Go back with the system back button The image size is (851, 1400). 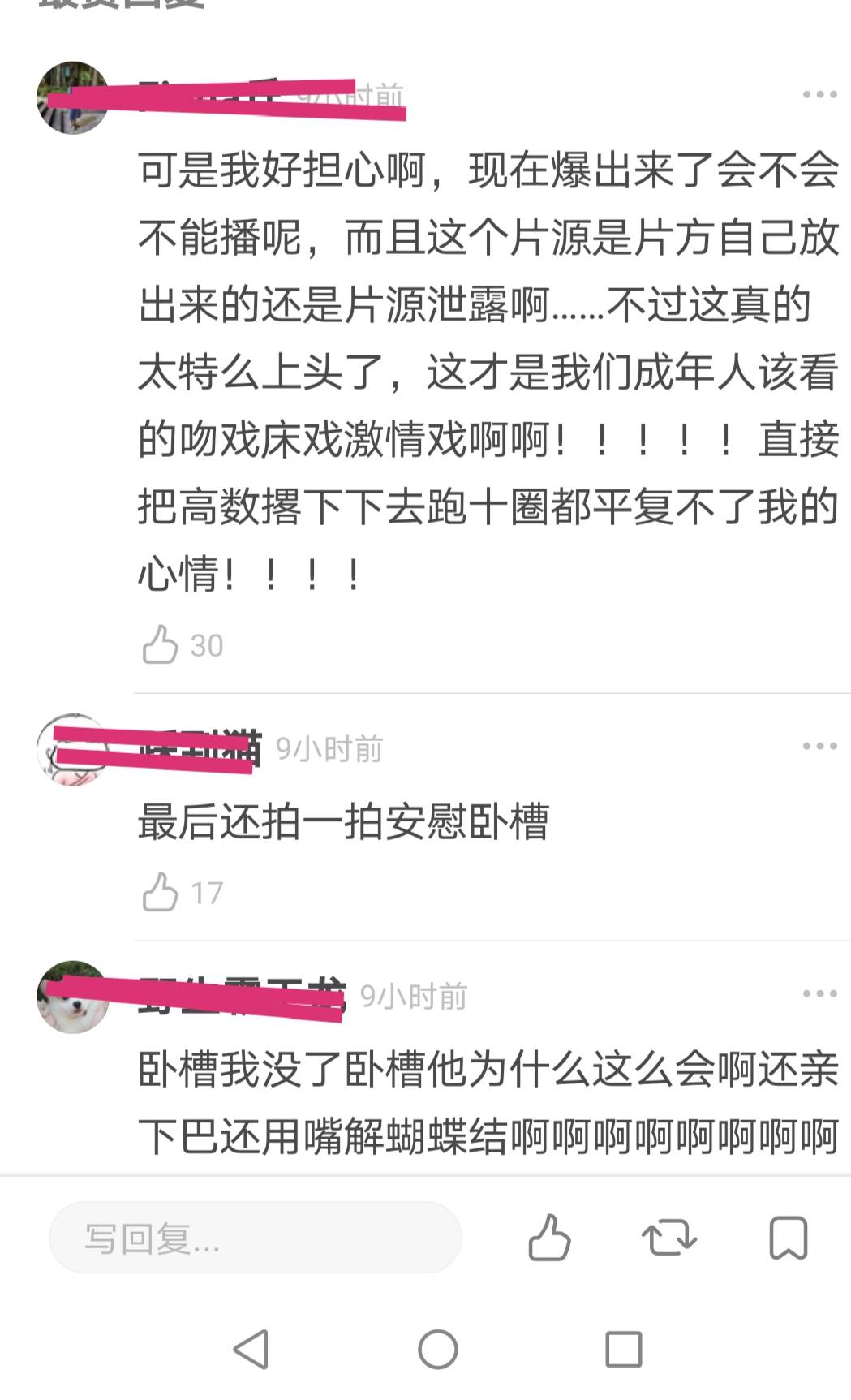coord(251,1350)
